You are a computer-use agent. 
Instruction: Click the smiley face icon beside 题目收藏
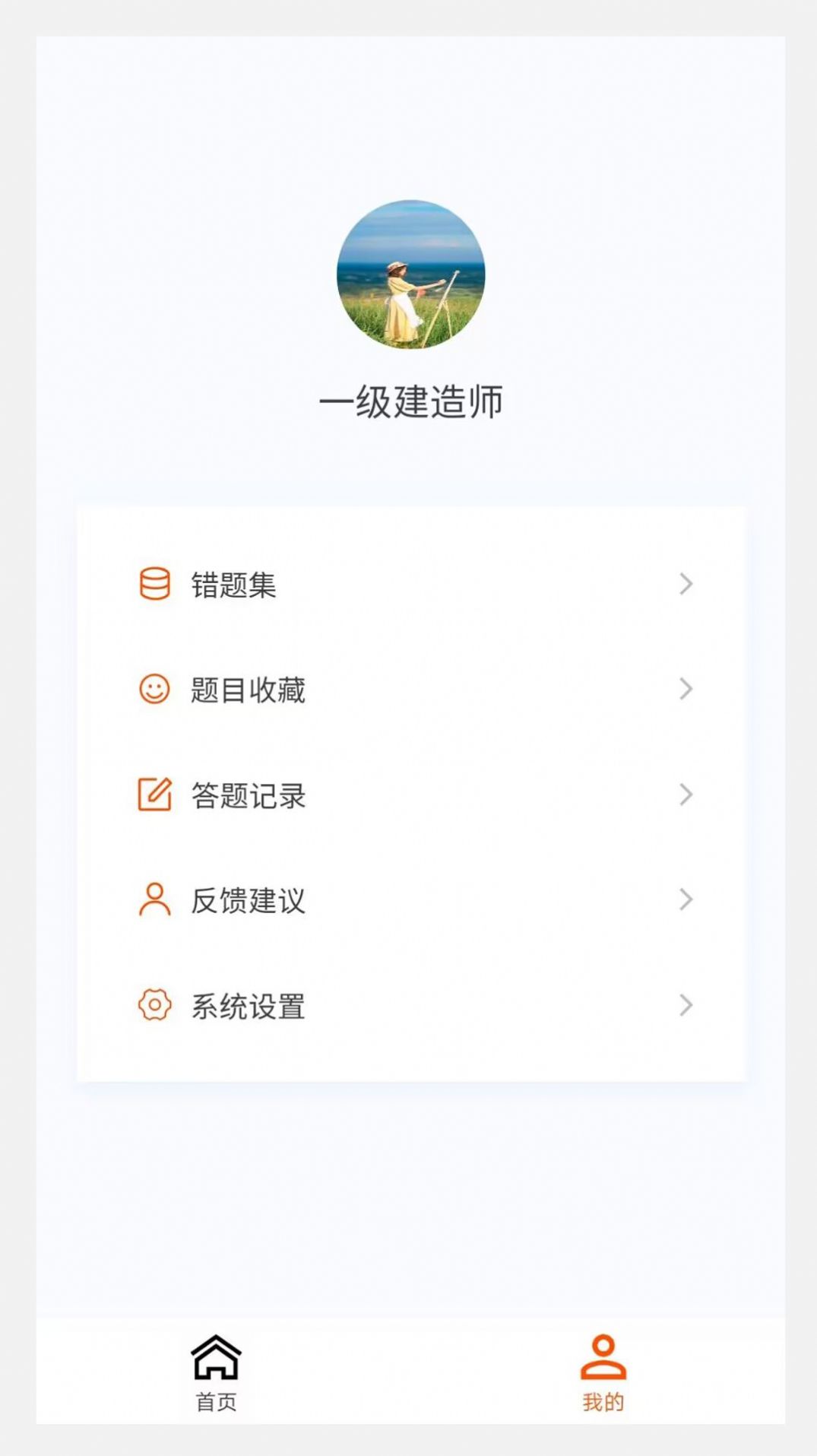(154, 690)
